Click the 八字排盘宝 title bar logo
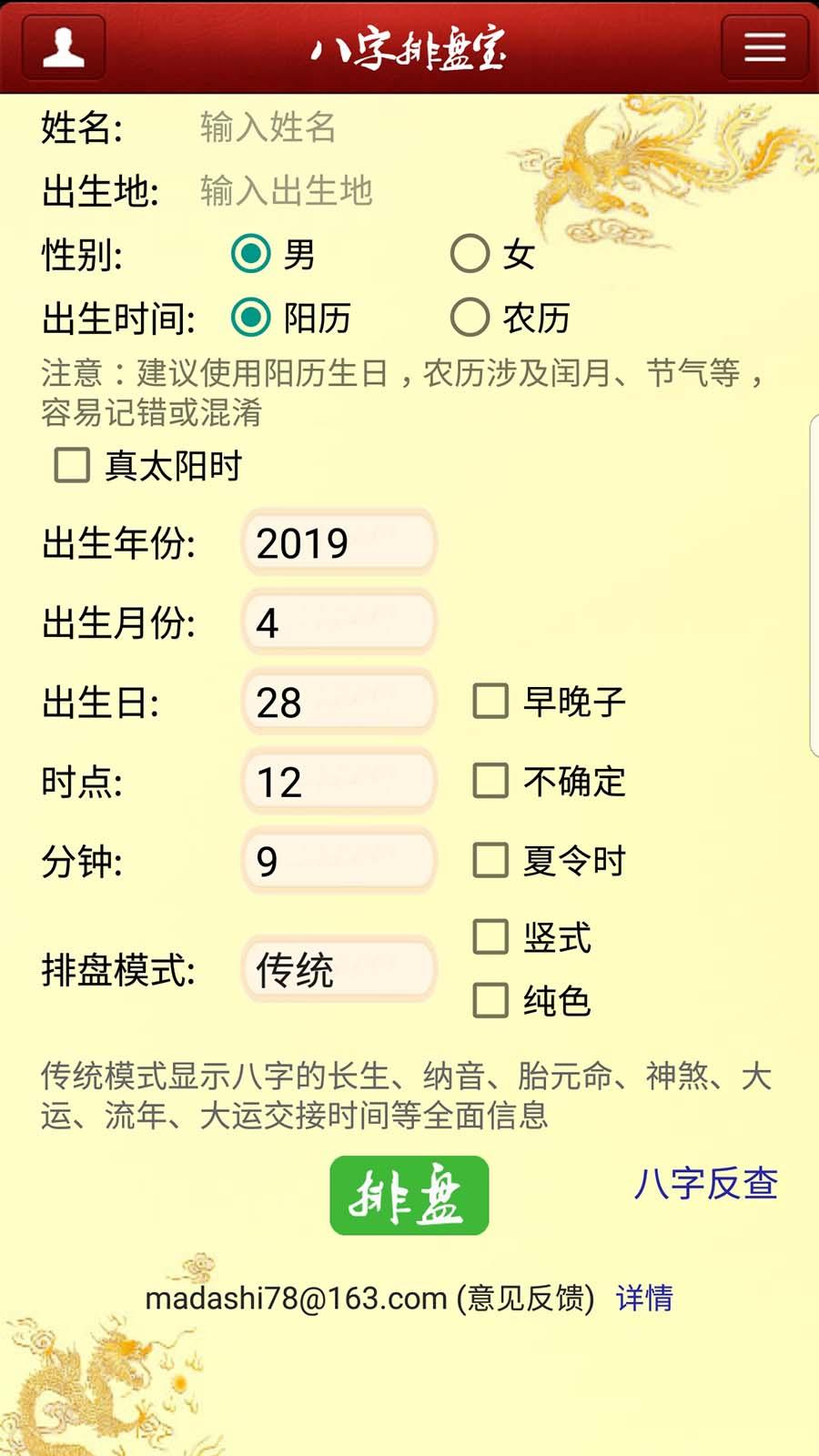 [x=409, y=47]
